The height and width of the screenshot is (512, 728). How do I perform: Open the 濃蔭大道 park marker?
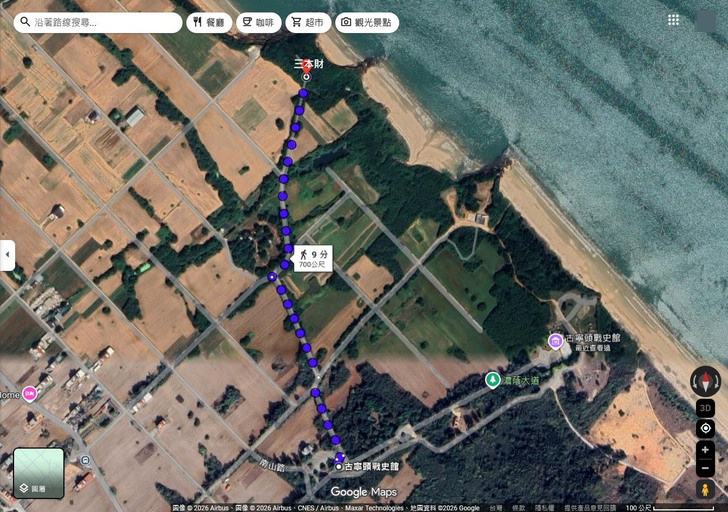[492, 380]
